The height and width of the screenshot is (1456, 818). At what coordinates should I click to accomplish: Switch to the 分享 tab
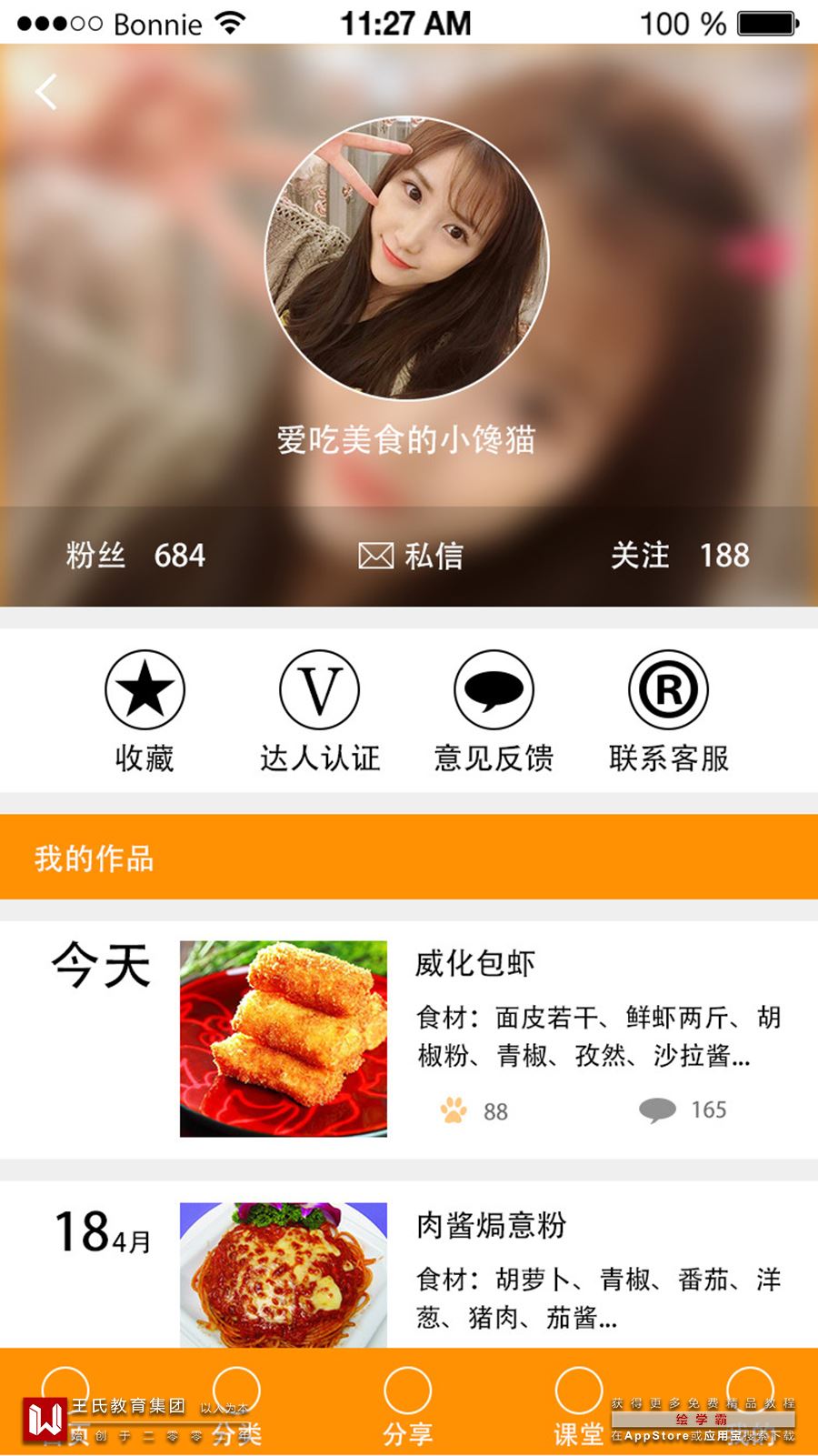point(407,1406)
